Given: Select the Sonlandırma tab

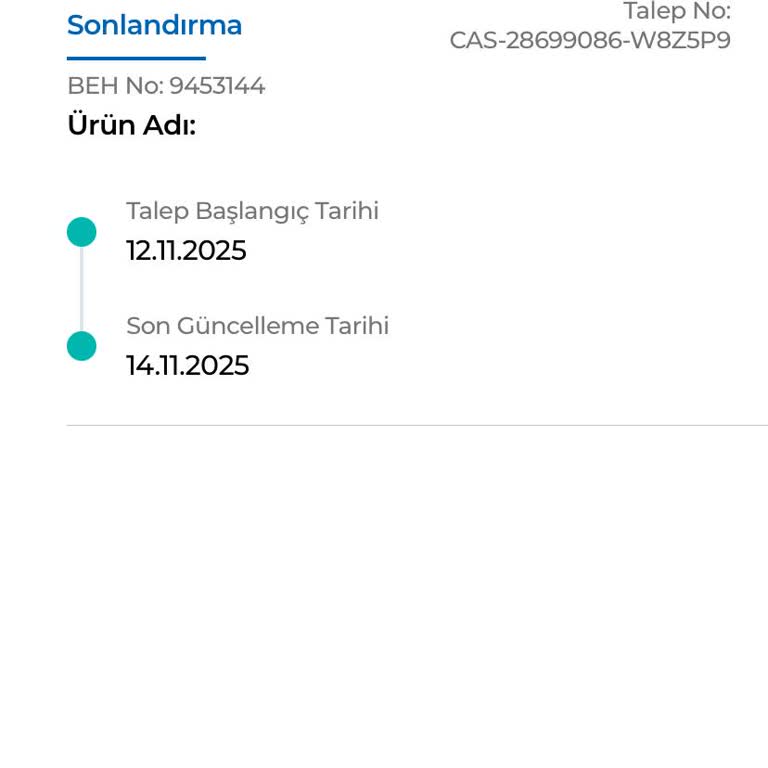Looking at the screenshot, I should [x=154, y=26].
